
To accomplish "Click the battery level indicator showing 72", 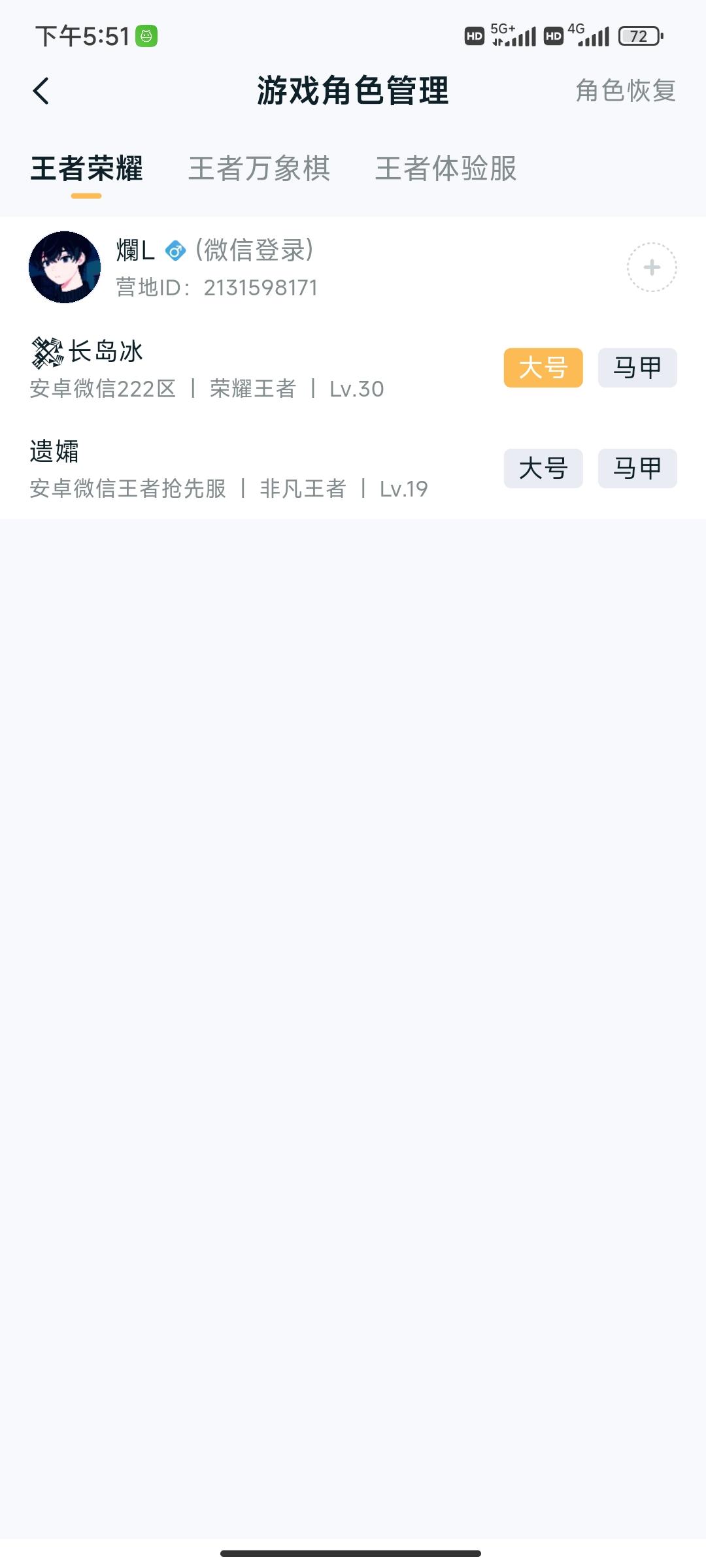I will [x=637, y=36].
